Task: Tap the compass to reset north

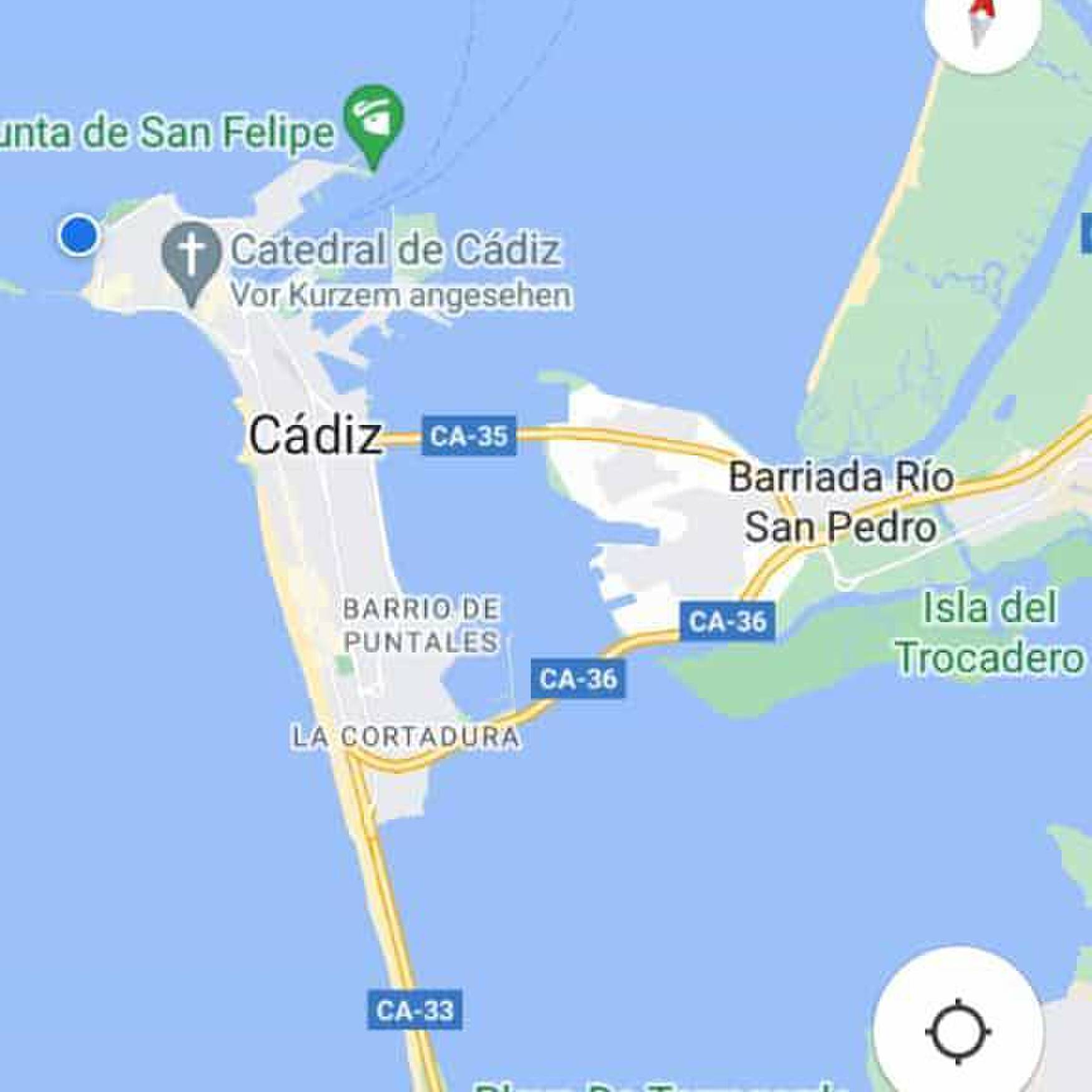Action: [983, 25]
